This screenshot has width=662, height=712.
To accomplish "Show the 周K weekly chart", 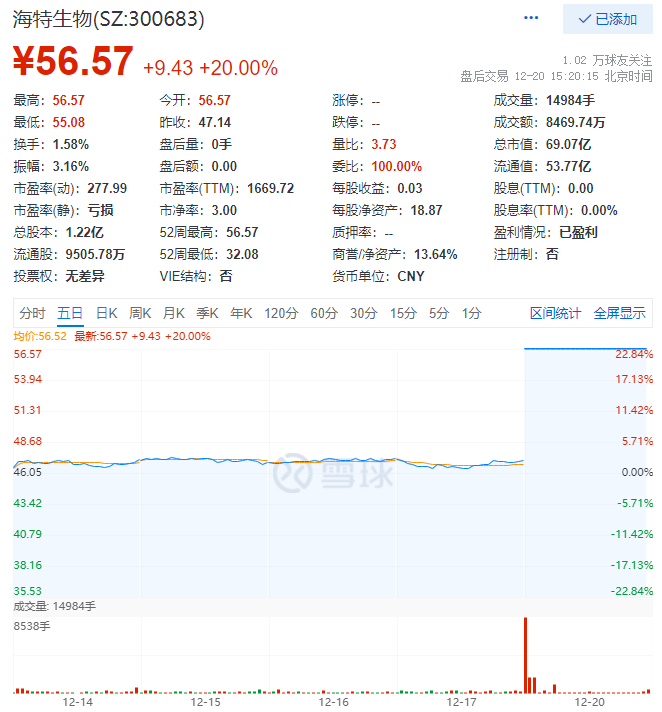I will (x=140, y=313).
